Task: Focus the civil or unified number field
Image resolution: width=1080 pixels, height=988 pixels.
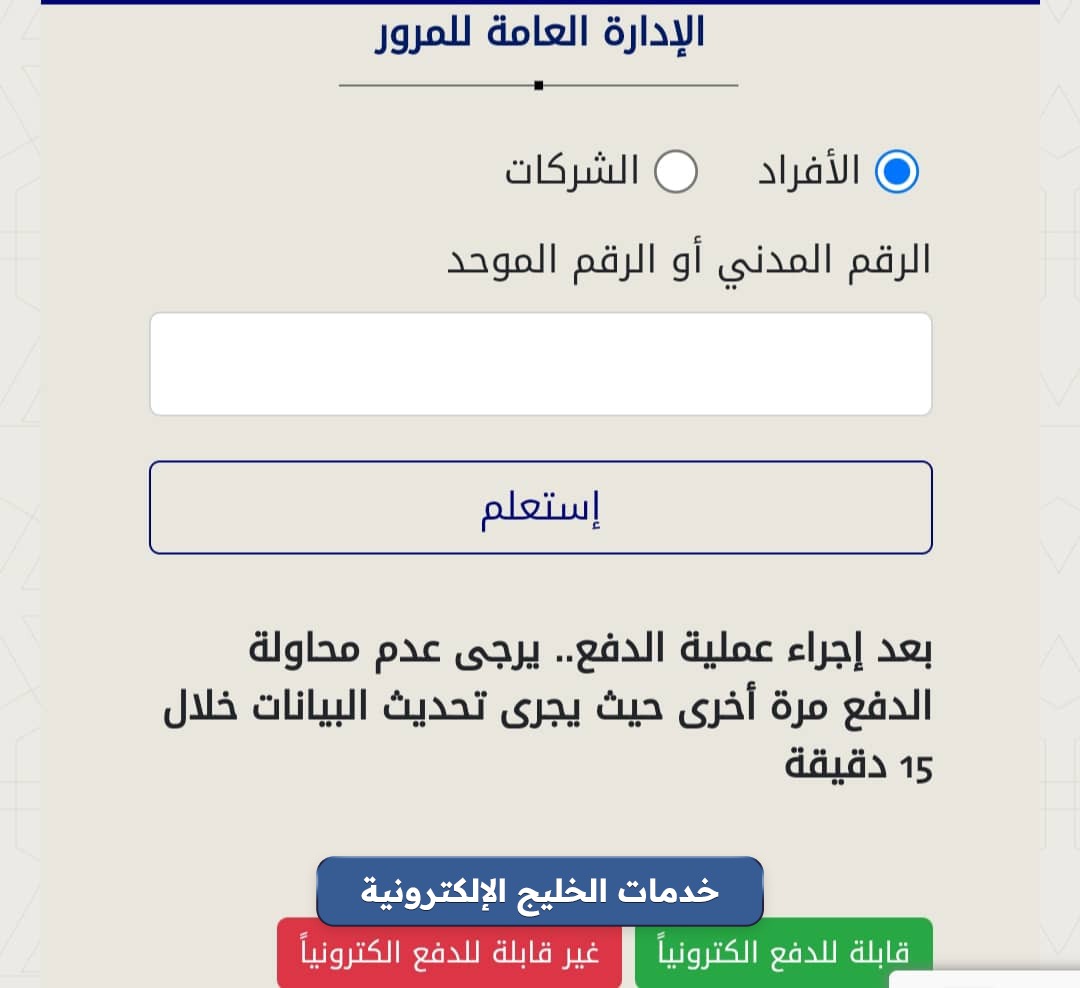Action: [x=540, y=364]
